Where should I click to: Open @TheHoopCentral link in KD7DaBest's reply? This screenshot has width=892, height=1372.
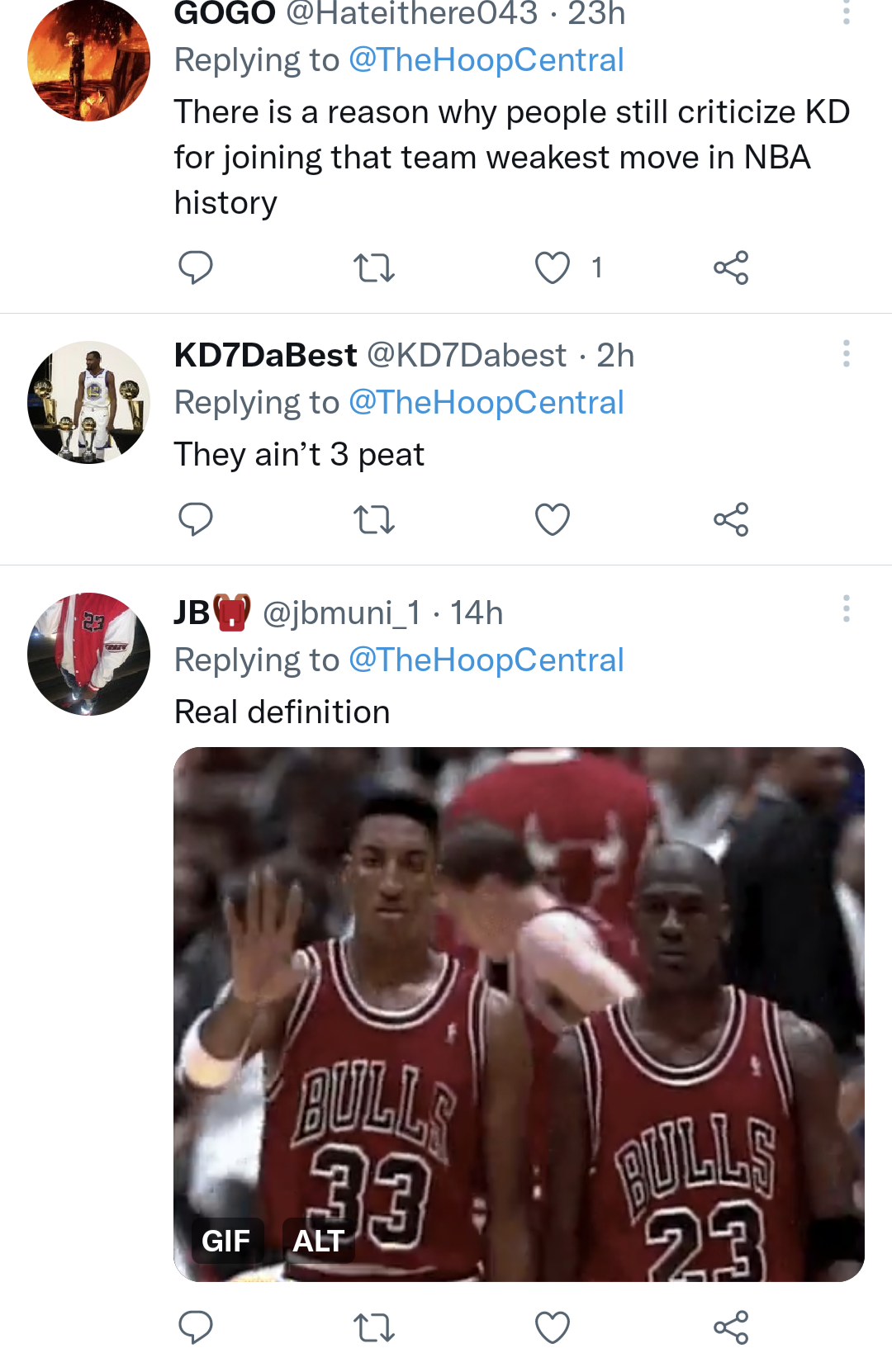coord(486,403)
